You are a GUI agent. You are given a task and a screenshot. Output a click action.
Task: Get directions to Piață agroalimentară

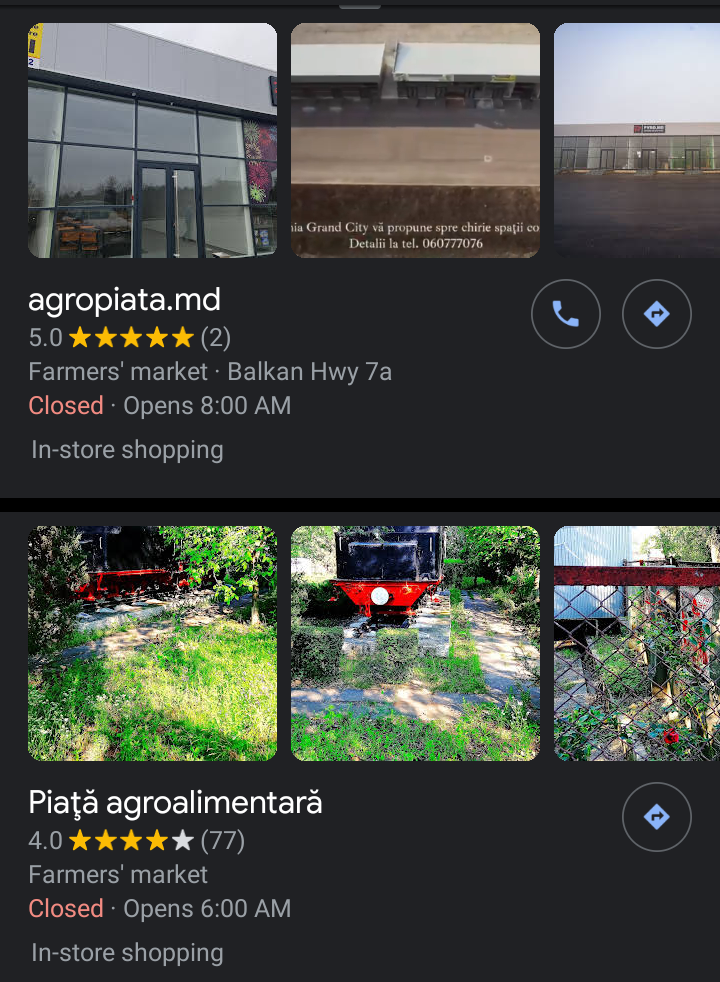click(x=656, y=817)
